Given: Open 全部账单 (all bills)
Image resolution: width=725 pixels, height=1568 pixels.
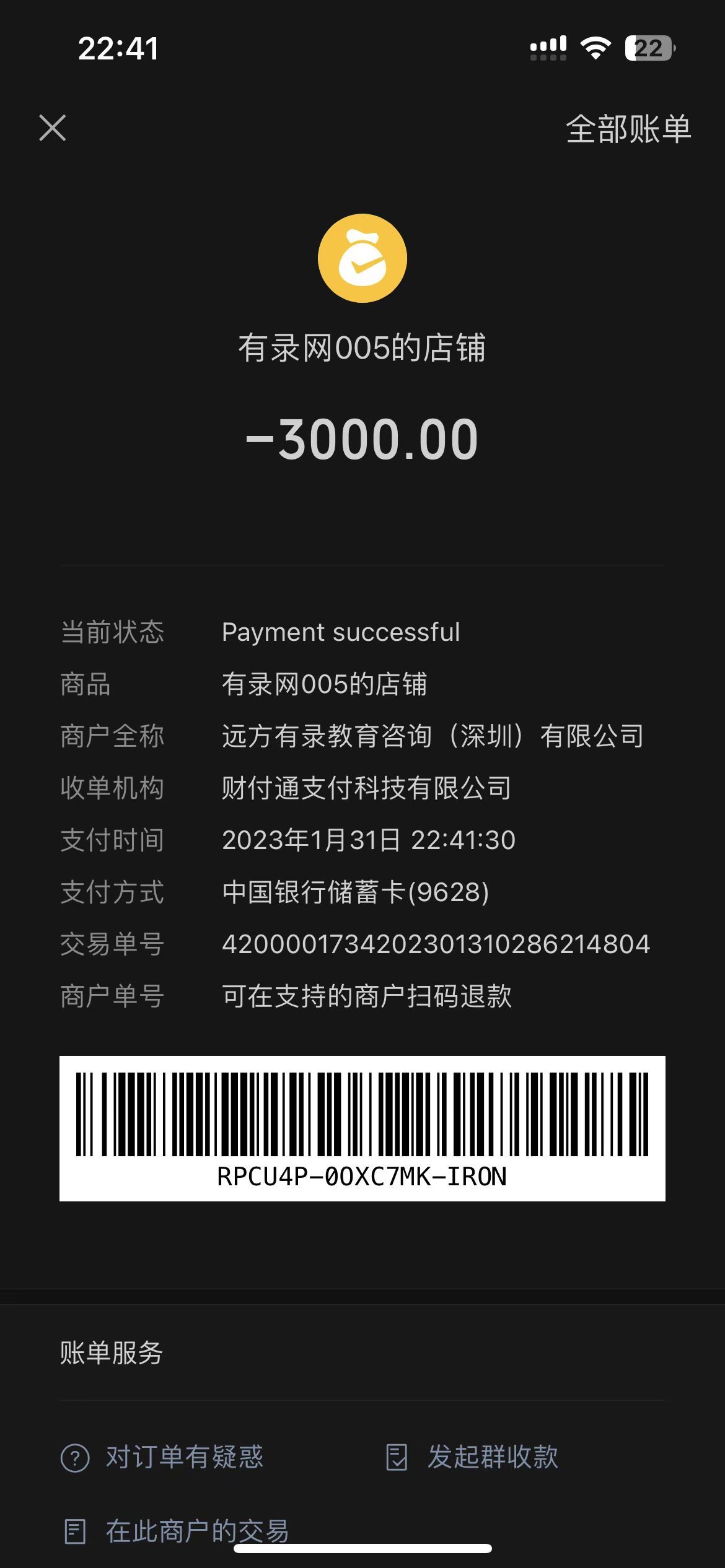Looking at the screenshot, I should coord(628,129).
